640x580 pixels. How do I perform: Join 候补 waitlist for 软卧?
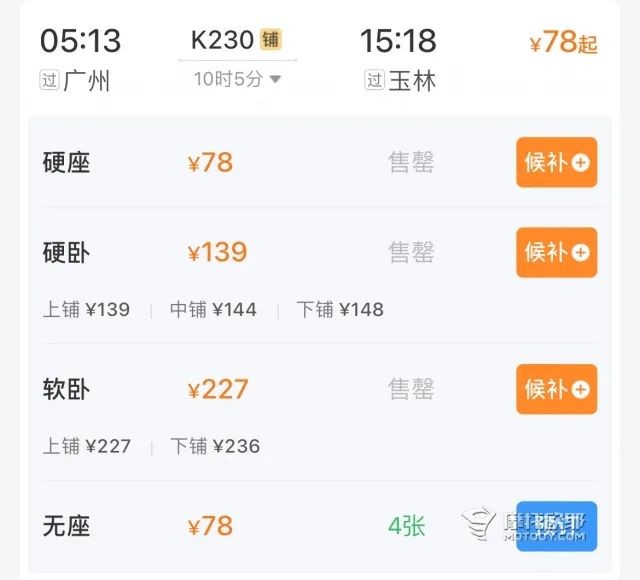click(x=556, y=389)
